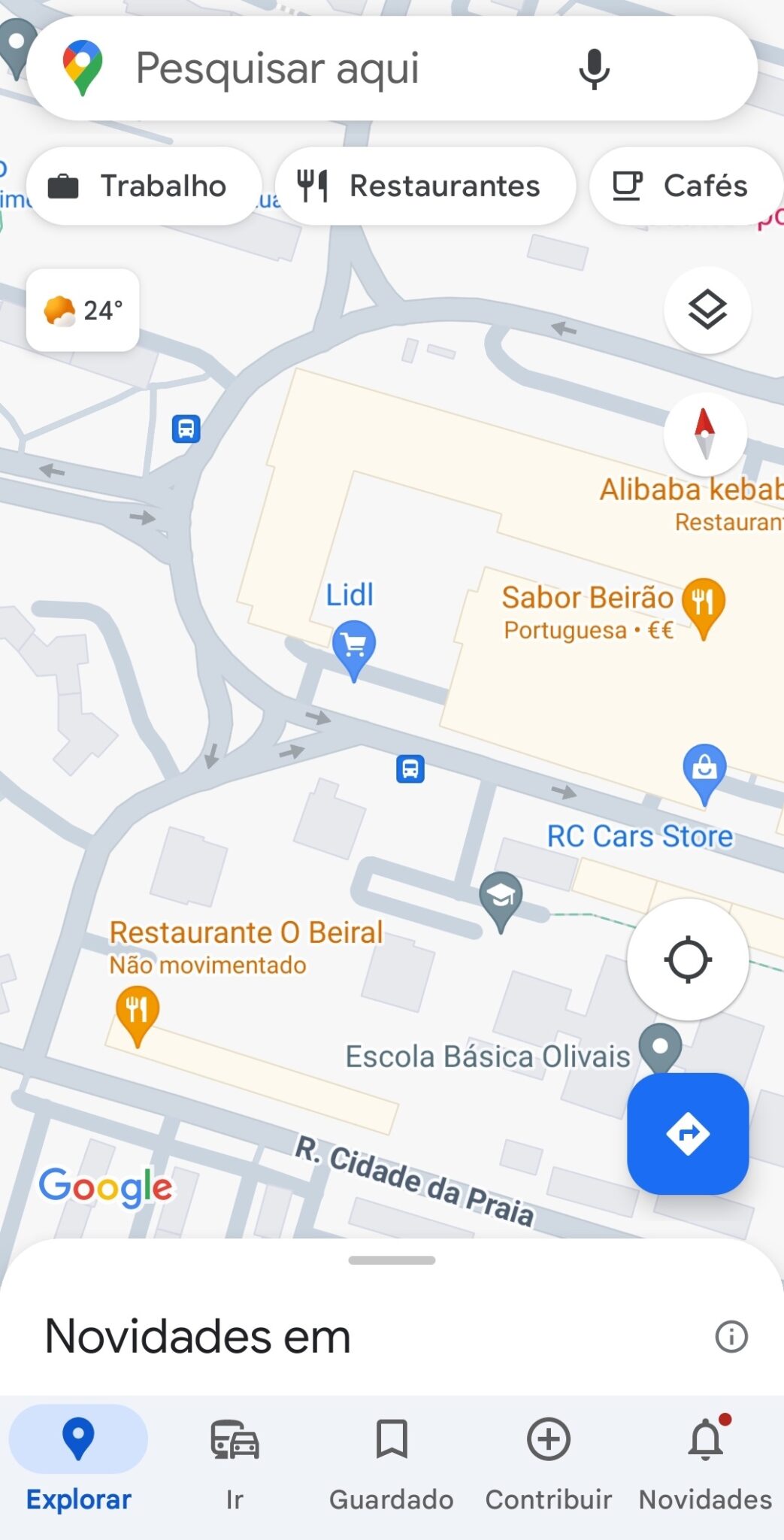Screen dimensions: 784x1540
Task: Open the blue directions button
Action: (688, 1133)
